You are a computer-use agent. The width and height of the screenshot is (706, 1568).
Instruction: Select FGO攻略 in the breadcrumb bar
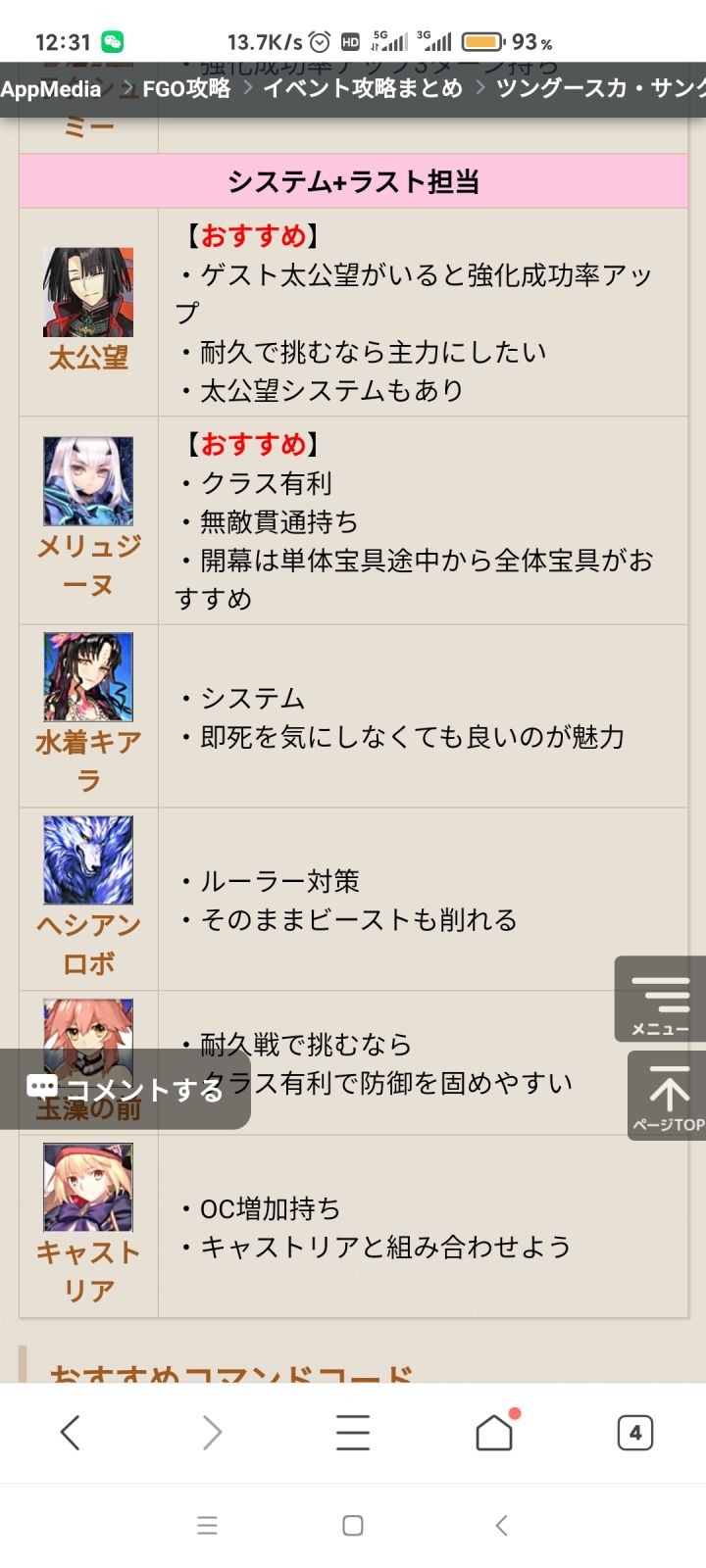tap(185, 90)
